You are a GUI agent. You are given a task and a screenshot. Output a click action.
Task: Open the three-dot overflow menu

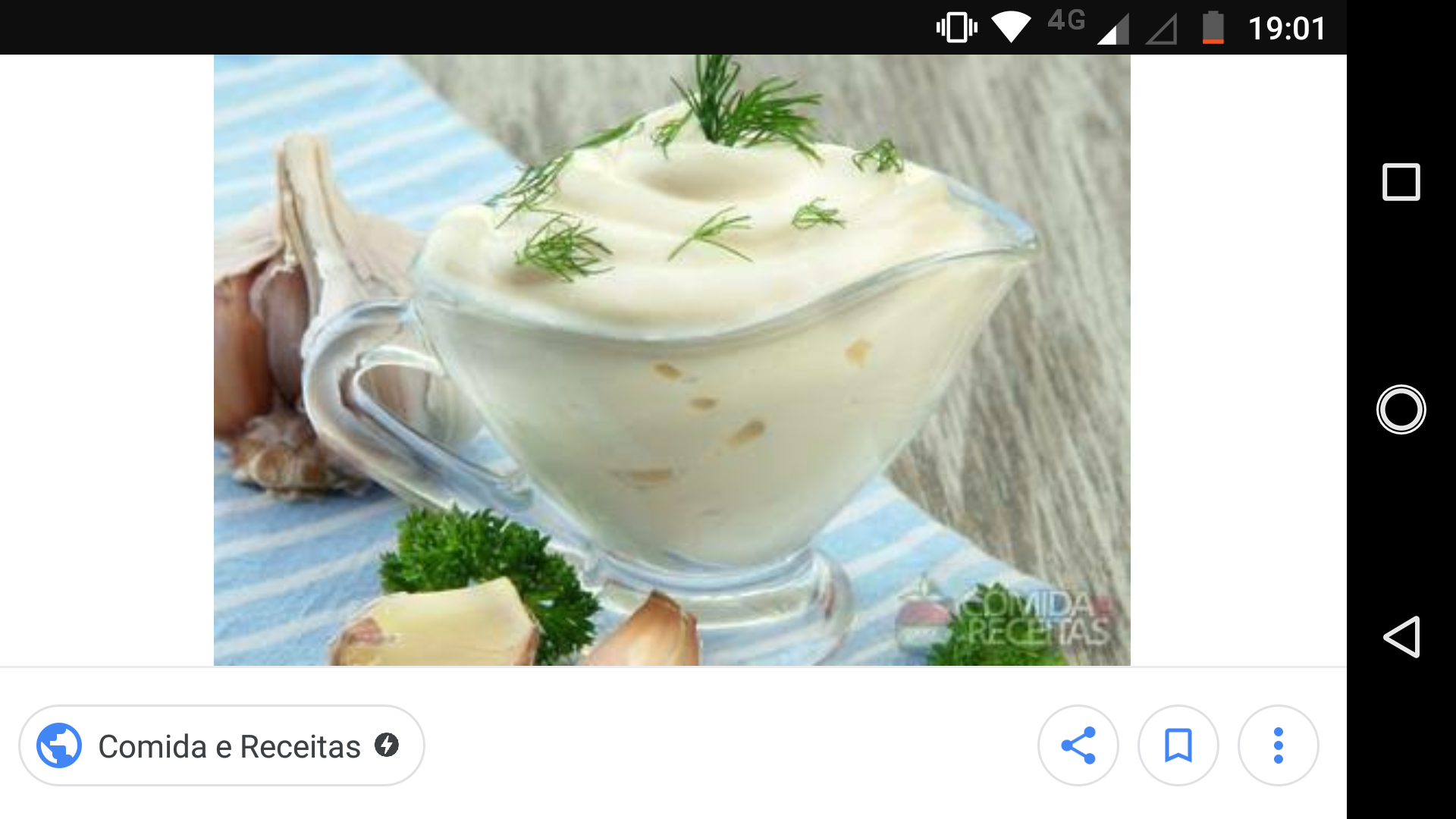[x=1278, y=746]
